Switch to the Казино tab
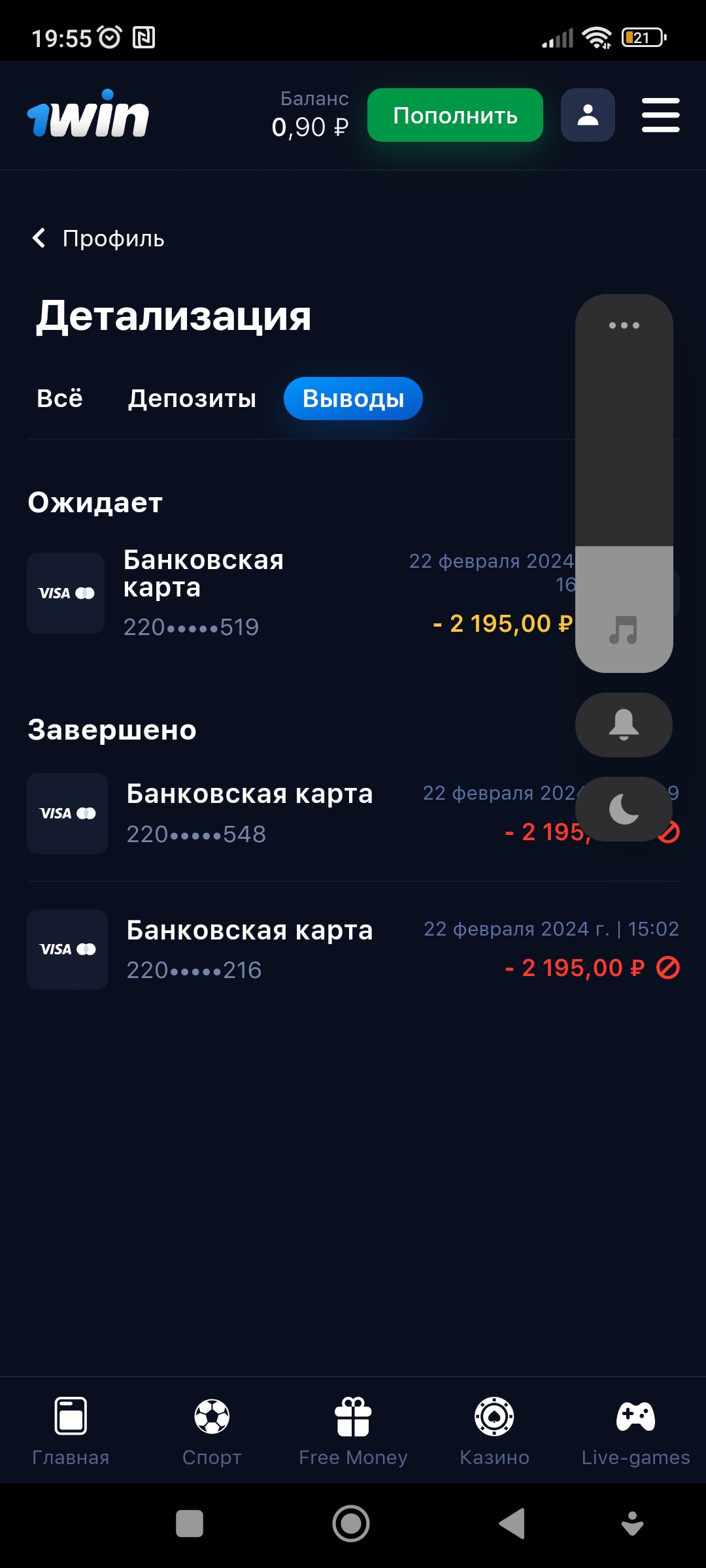Viewport: 706px width, 1568px height. pos(494,1431)
